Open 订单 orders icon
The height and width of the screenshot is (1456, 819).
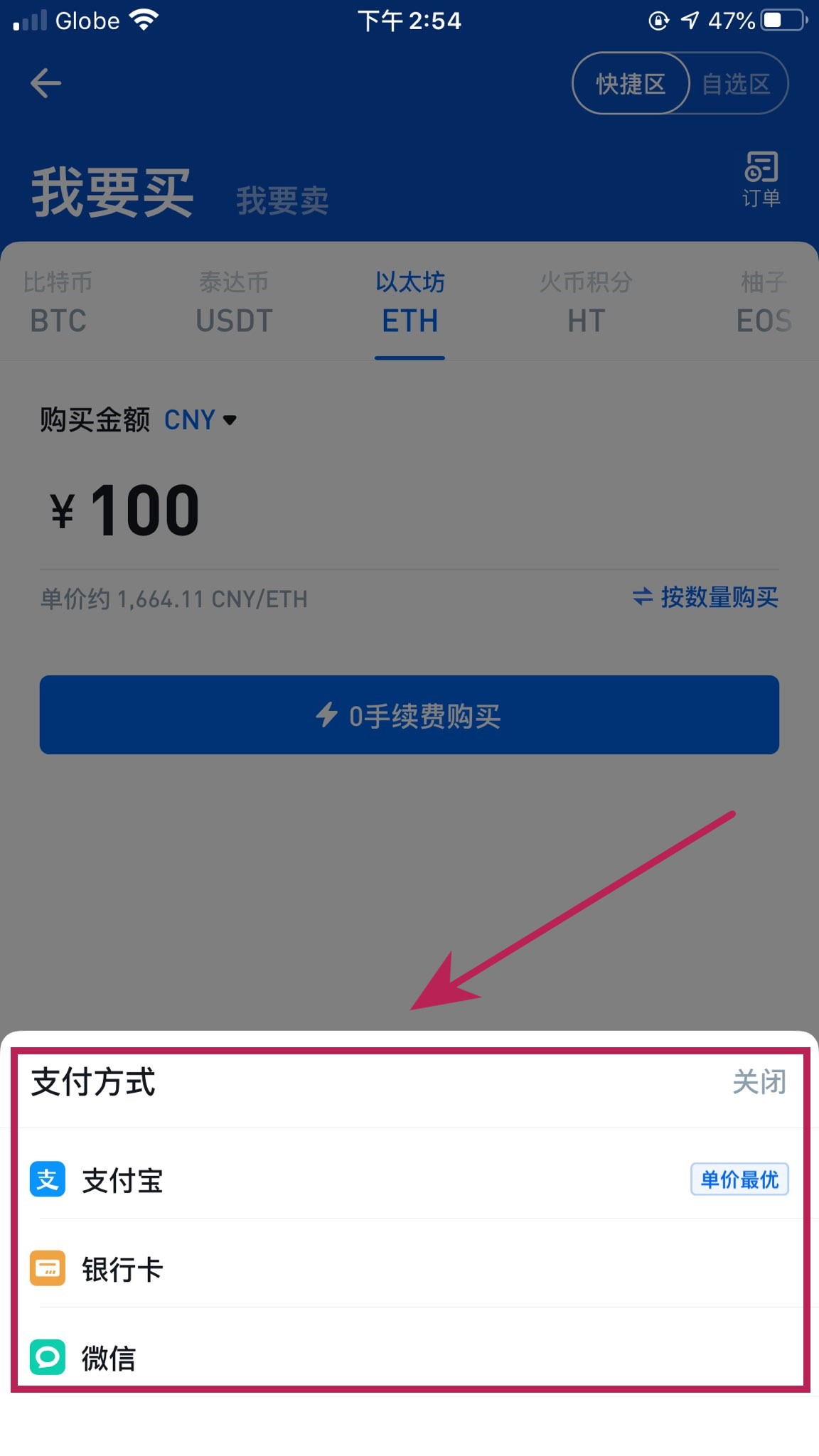761,178
